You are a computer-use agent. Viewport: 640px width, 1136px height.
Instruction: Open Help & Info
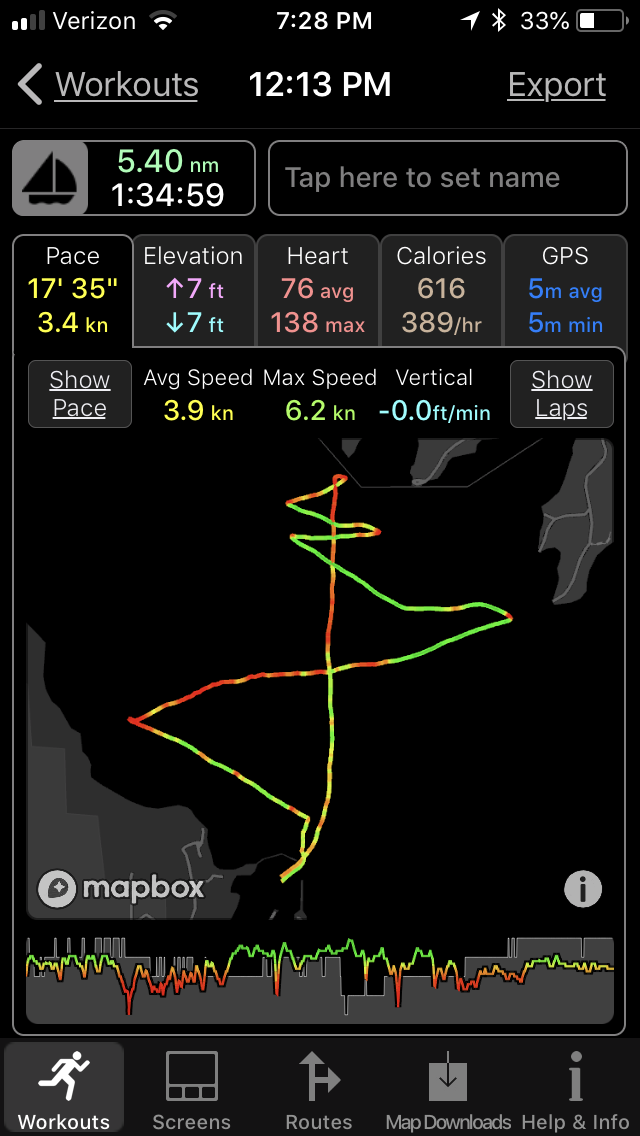[x=576, y=1089]
